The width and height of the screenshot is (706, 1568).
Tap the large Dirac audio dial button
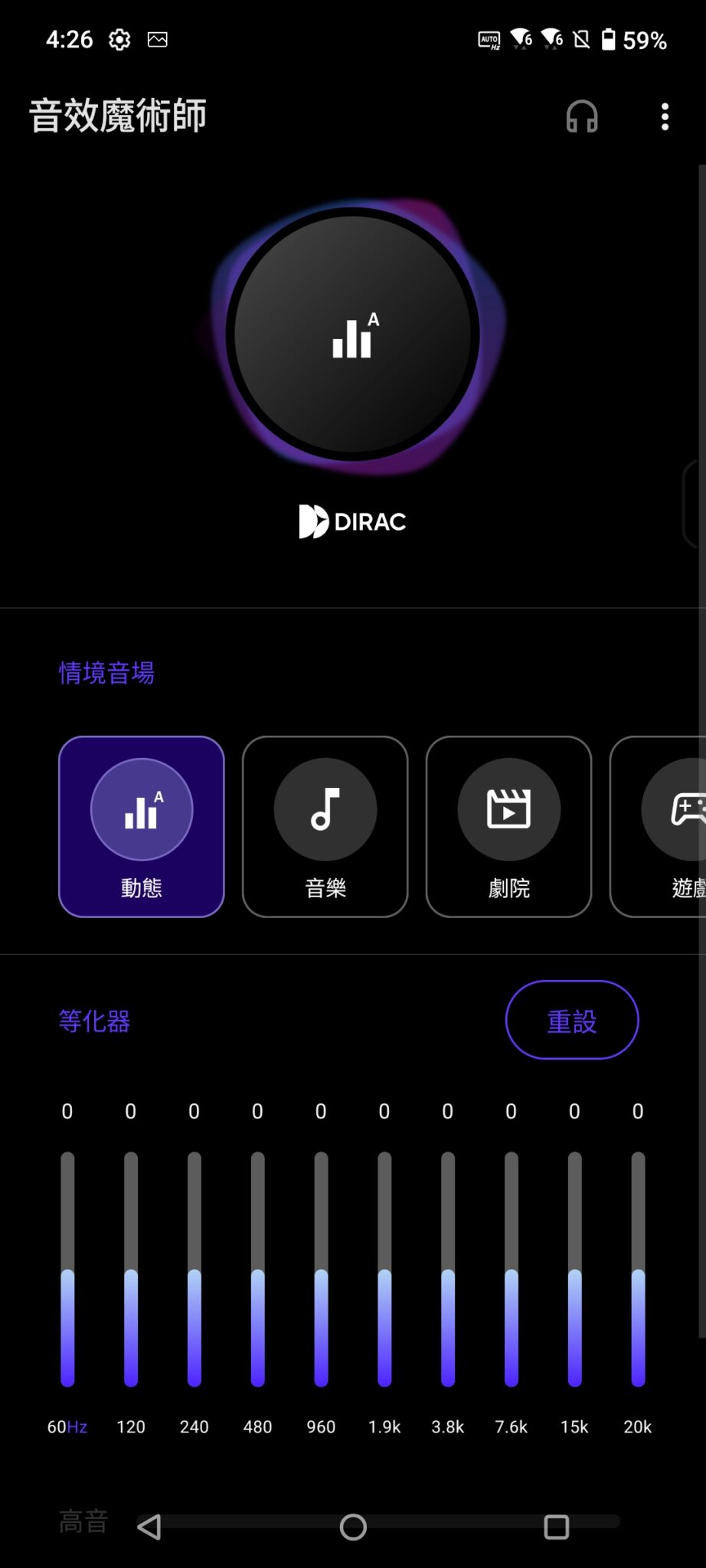point(352,335)
